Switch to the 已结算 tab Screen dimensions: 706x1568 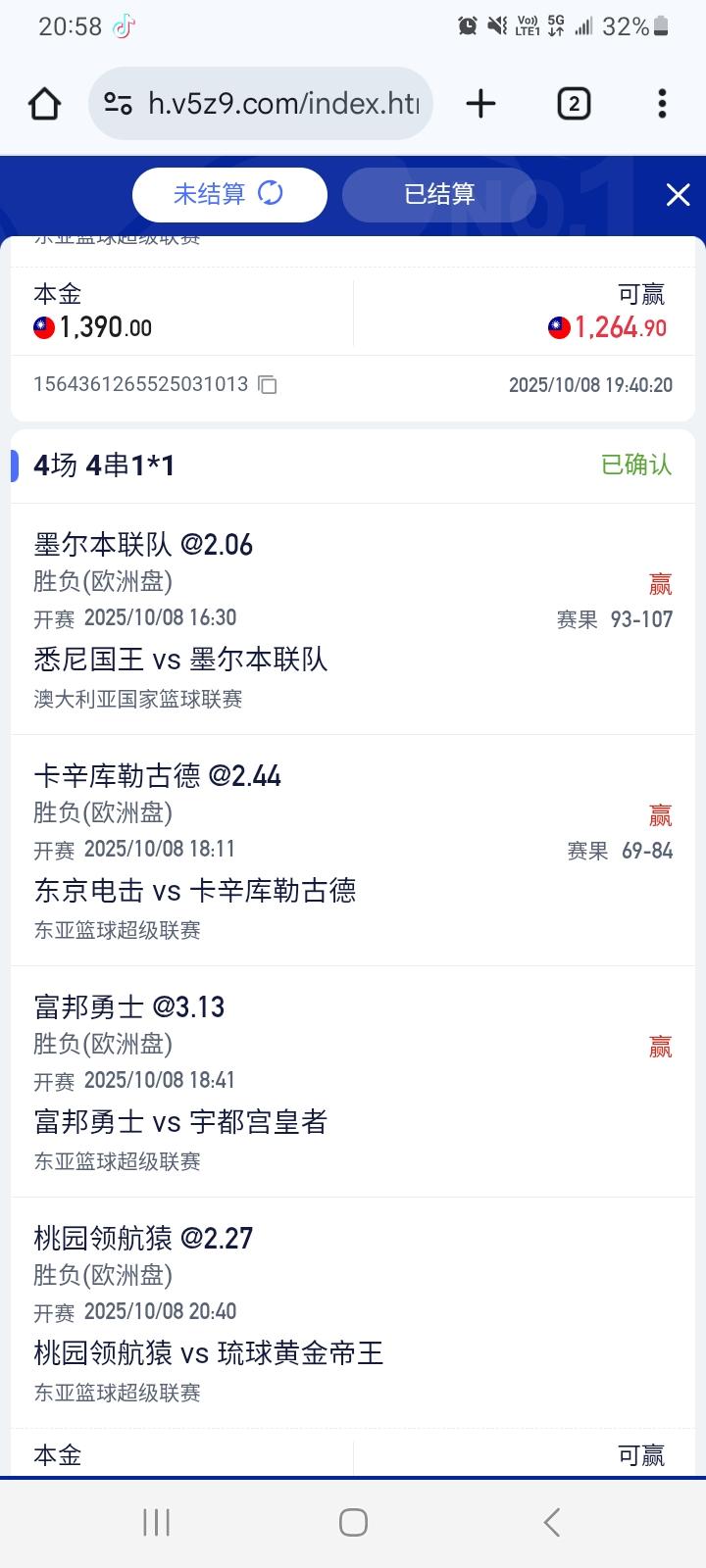(x=439, y=194)
